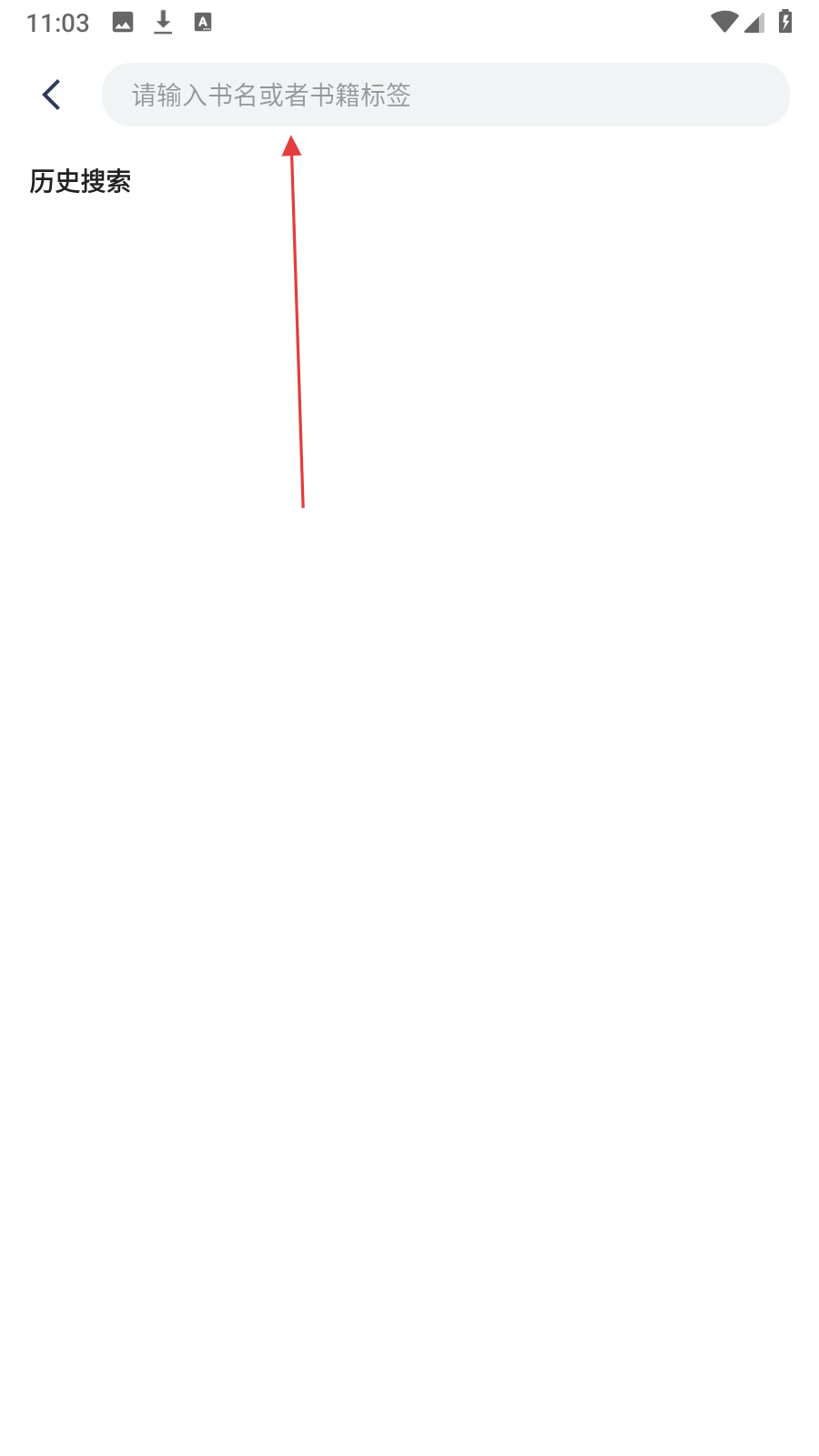Go back using the top-left arrow
The image size is (819, 1456).
pos(52,95)
